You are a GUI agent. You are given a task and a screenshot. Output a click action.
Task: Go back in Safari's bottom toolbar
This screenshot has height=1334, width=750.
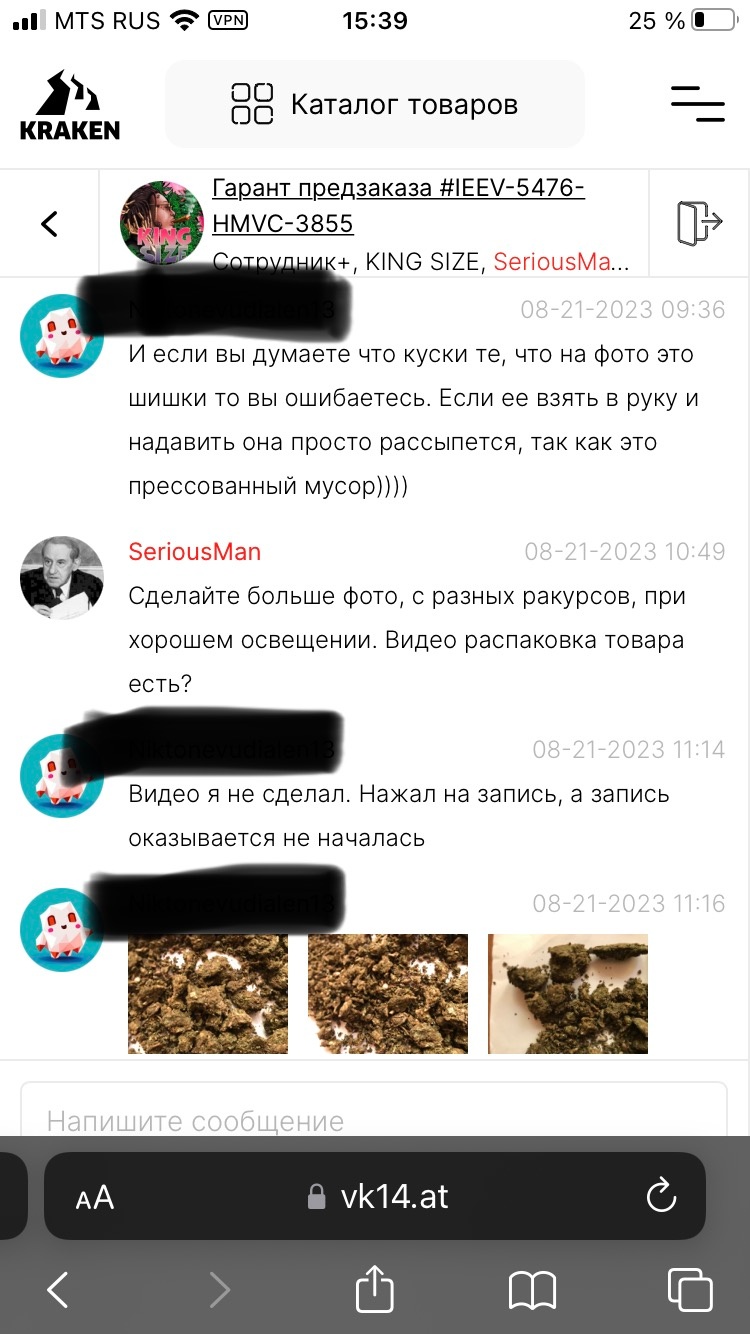tap(58, 1290)
